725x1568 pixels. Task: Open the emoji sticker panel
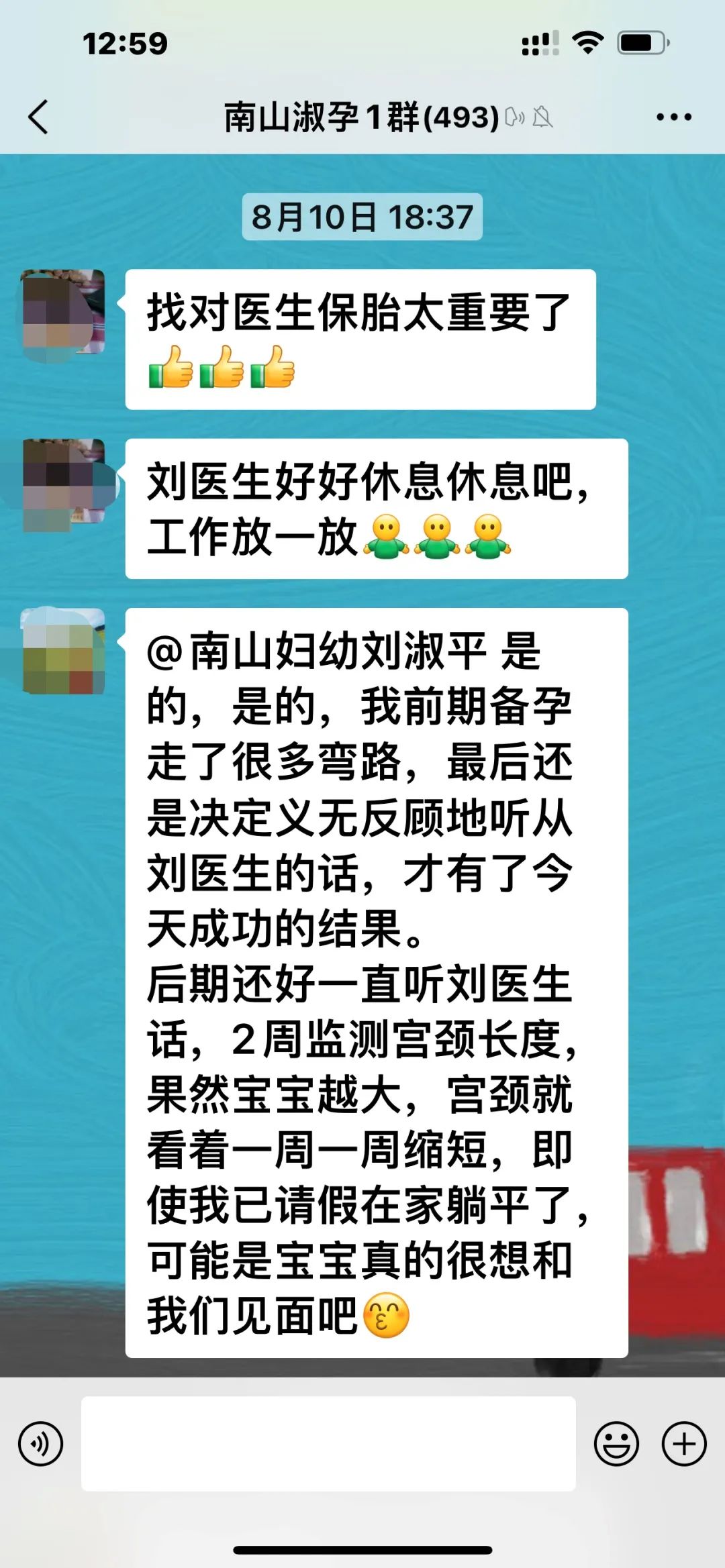616,1443
